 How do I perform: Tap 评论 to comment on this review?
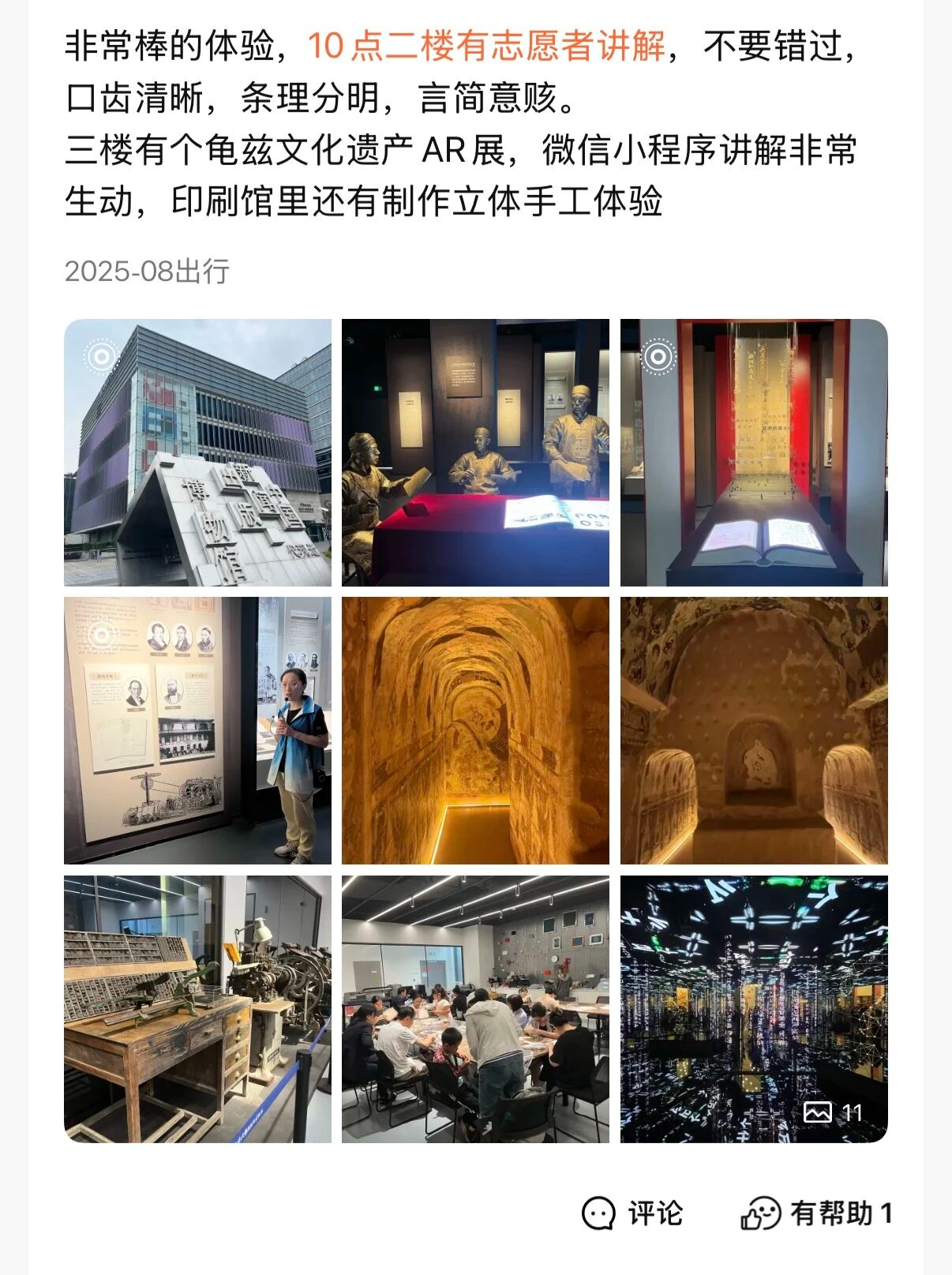[x=632, y=1213]
